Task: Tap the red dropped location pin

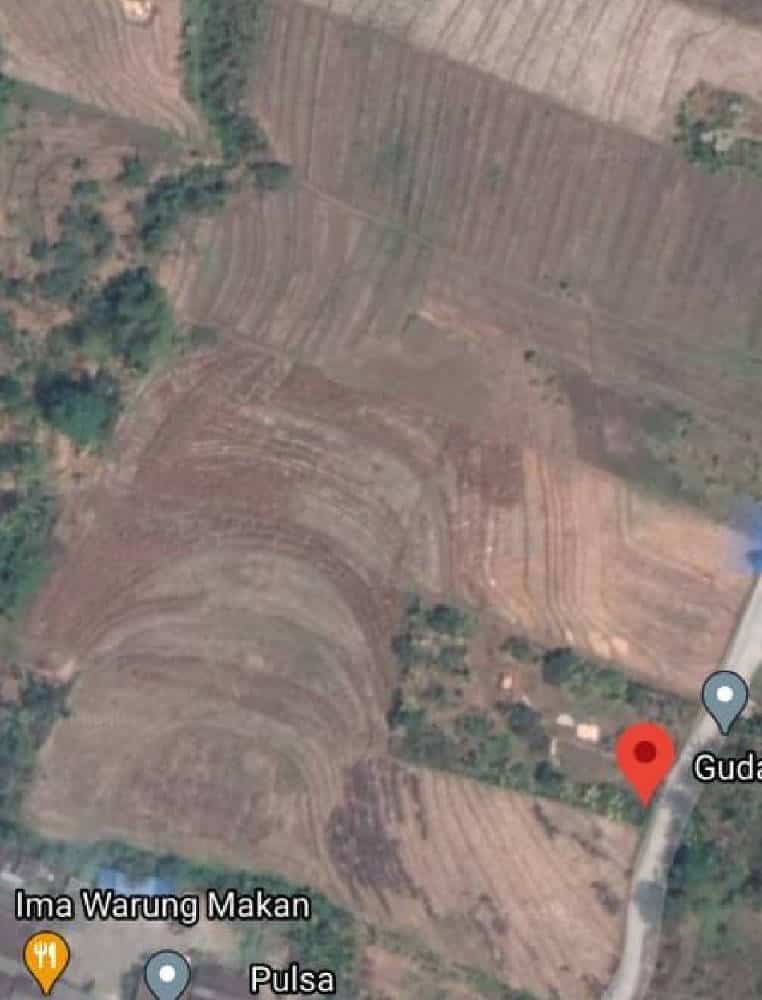Action: tap(645, 757)
